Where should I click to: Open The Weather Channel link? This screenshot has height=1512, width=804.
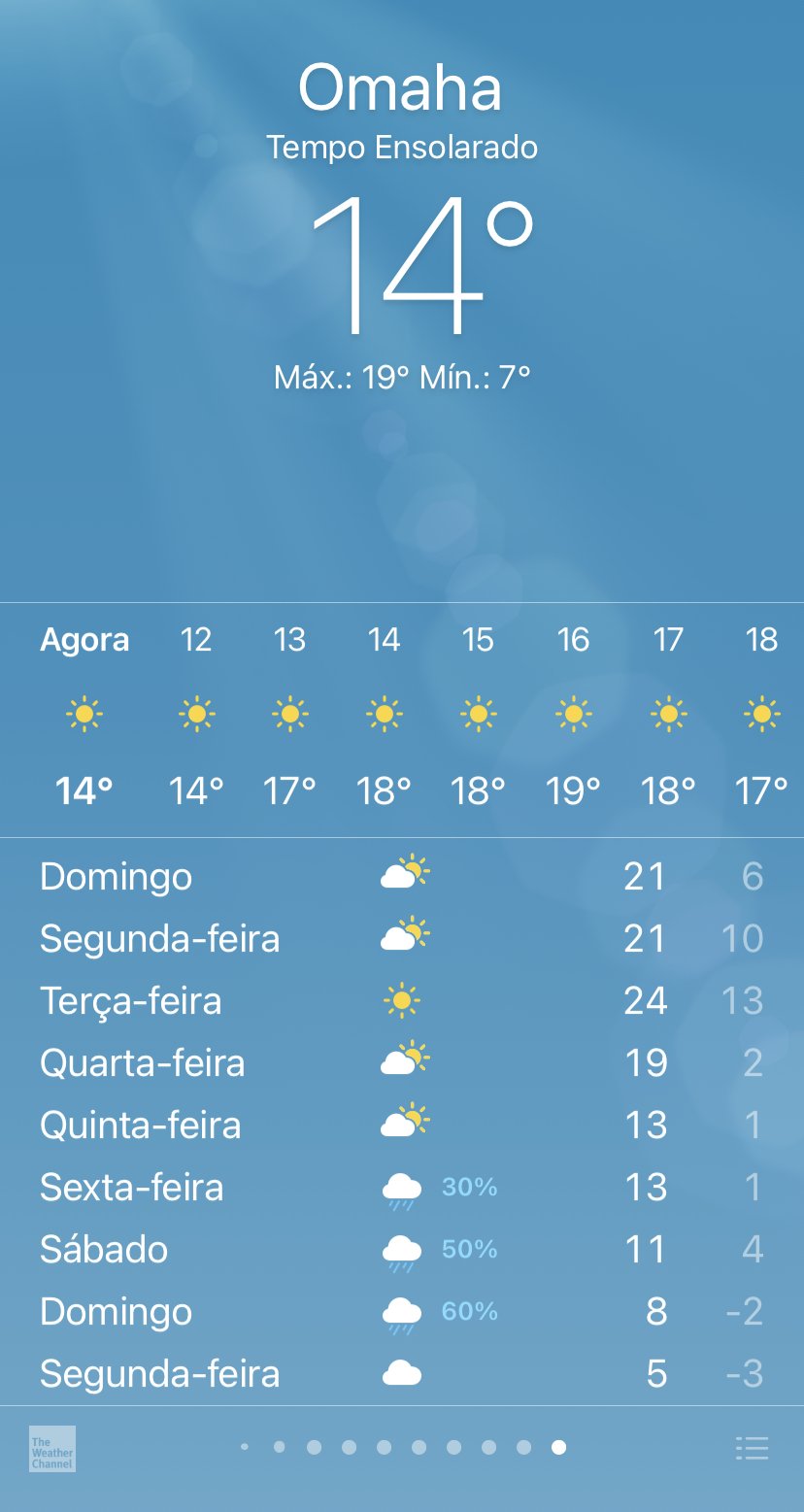point(52,1449)
